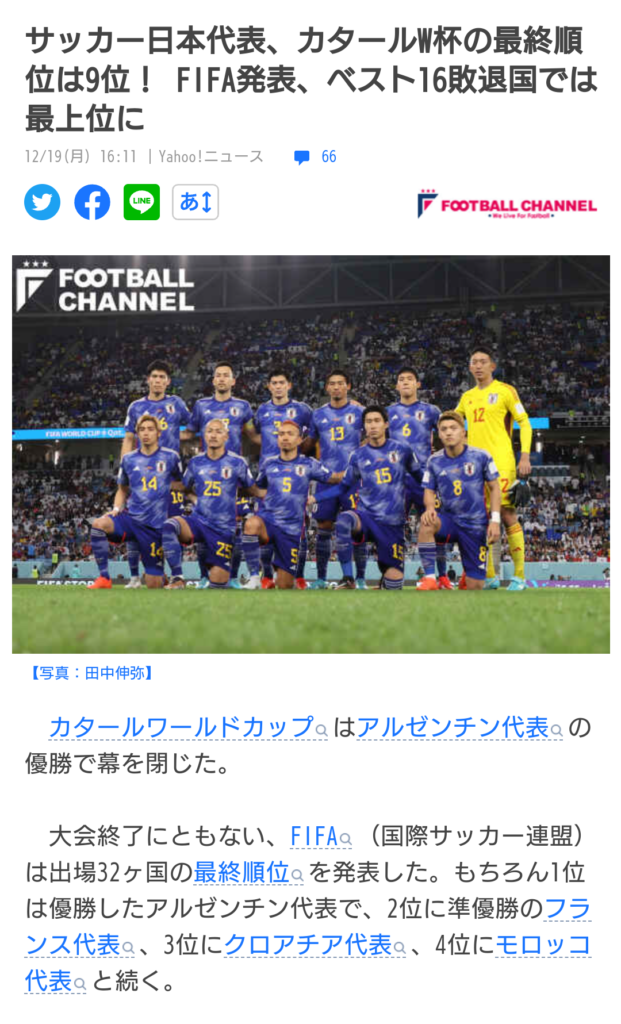
Task: Open the クロアチア代表 link
Action: (x=307, y=944)
